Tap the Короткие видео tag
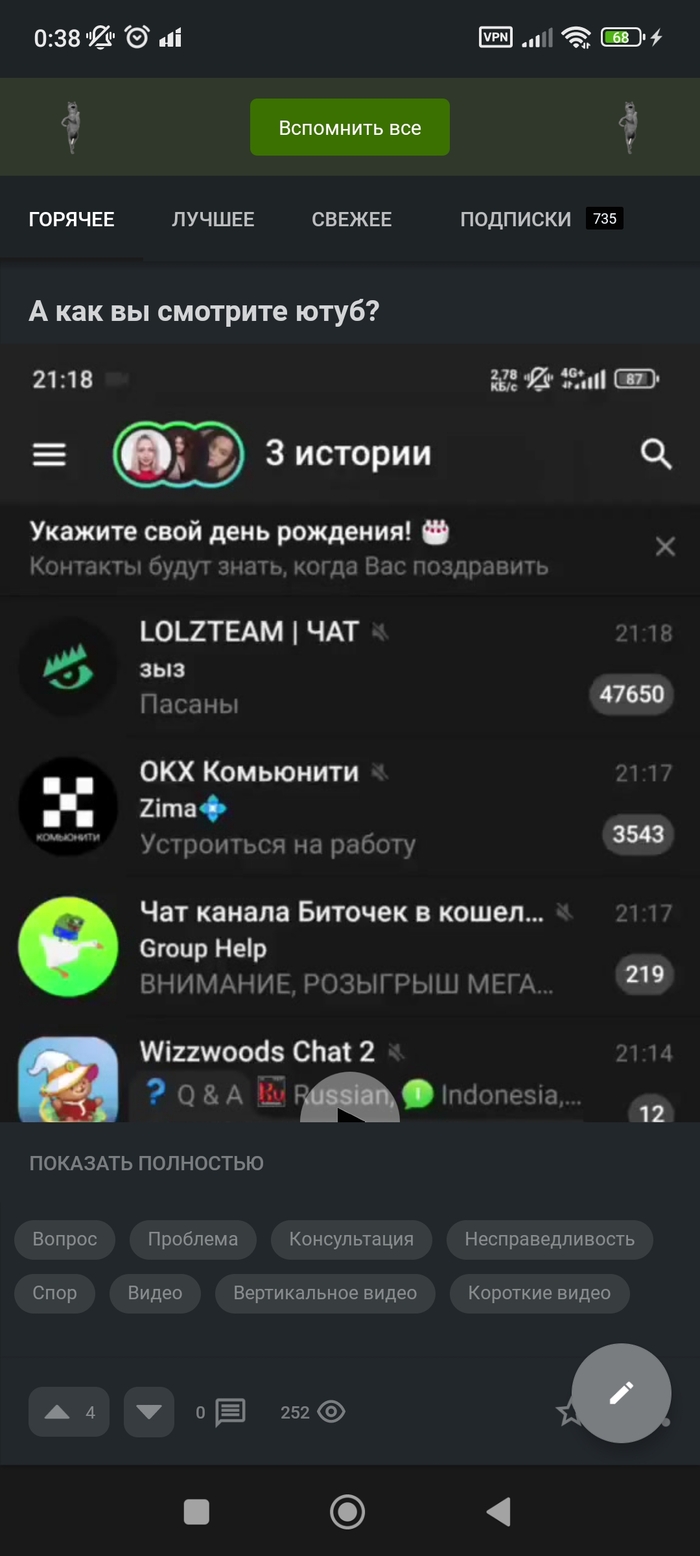 (x=539, y=1293)
